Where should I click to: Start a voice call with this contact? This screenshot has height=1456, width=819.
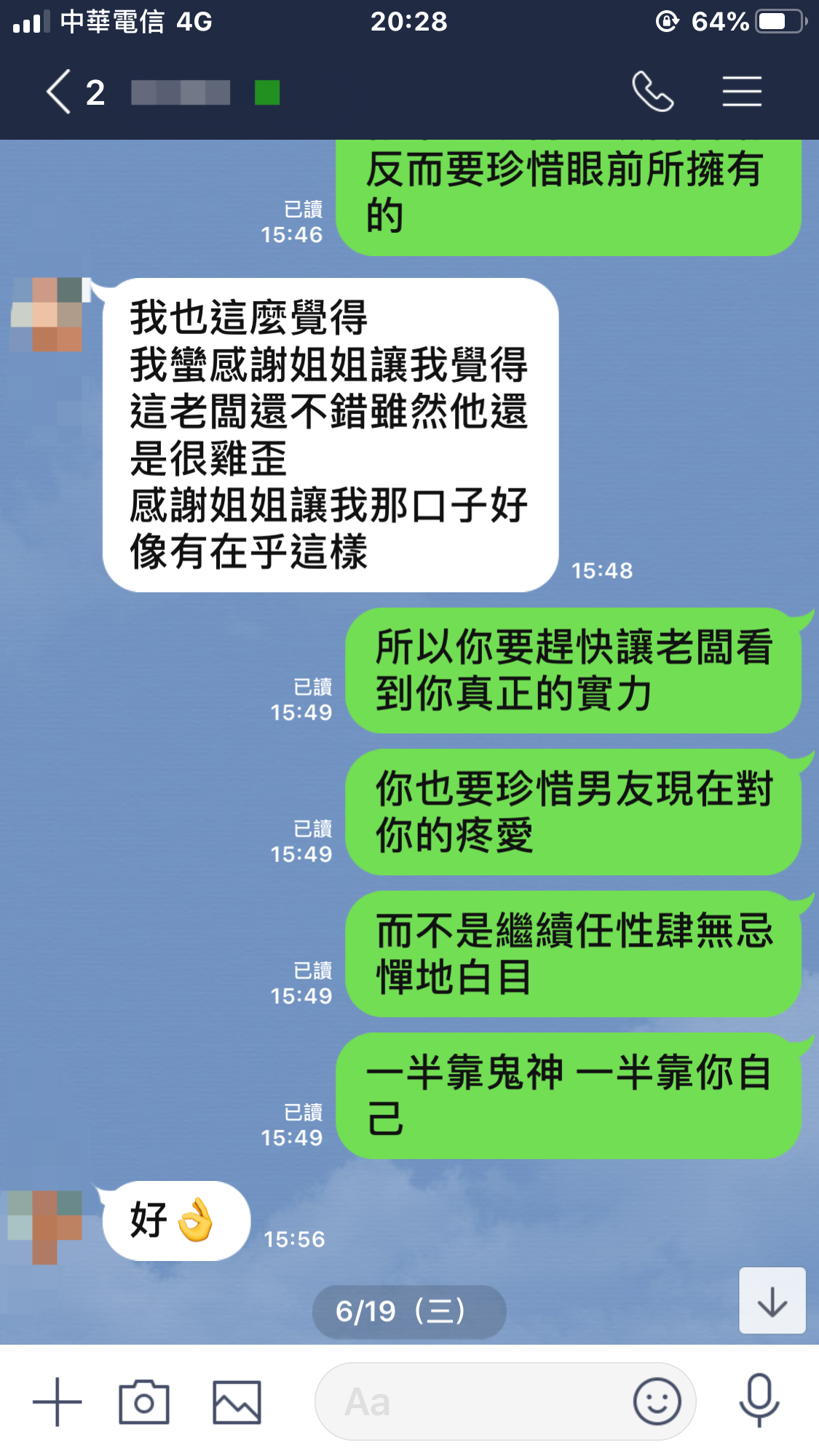(x=652, y=92)
